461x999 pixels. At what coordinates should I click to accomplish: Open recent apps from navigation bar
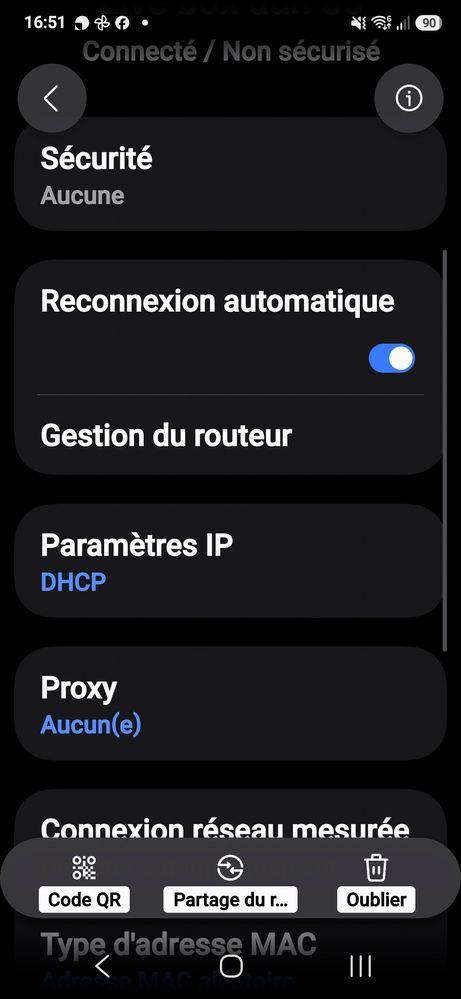360,966
